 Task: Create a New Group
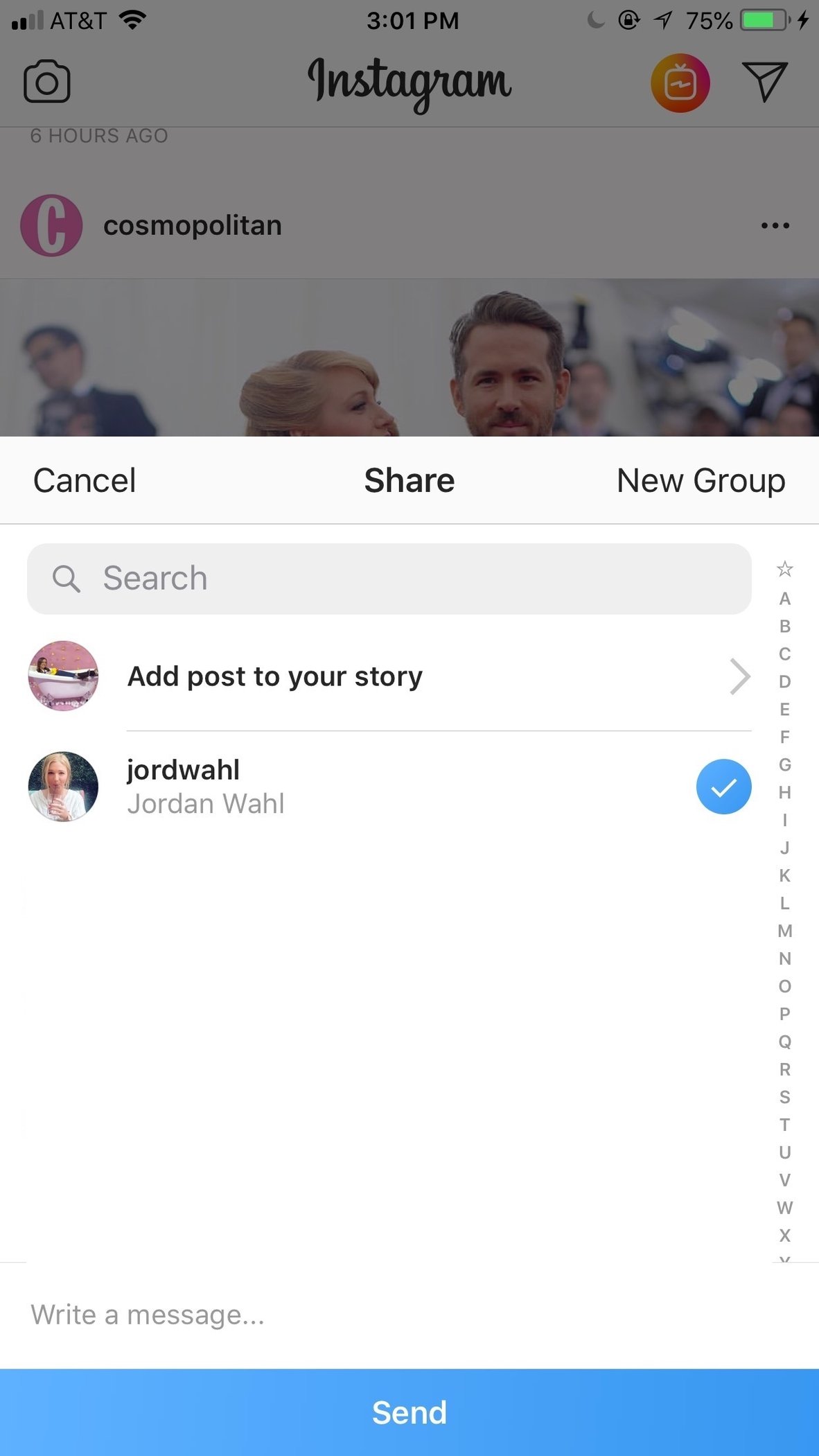(x=701, y=481)
